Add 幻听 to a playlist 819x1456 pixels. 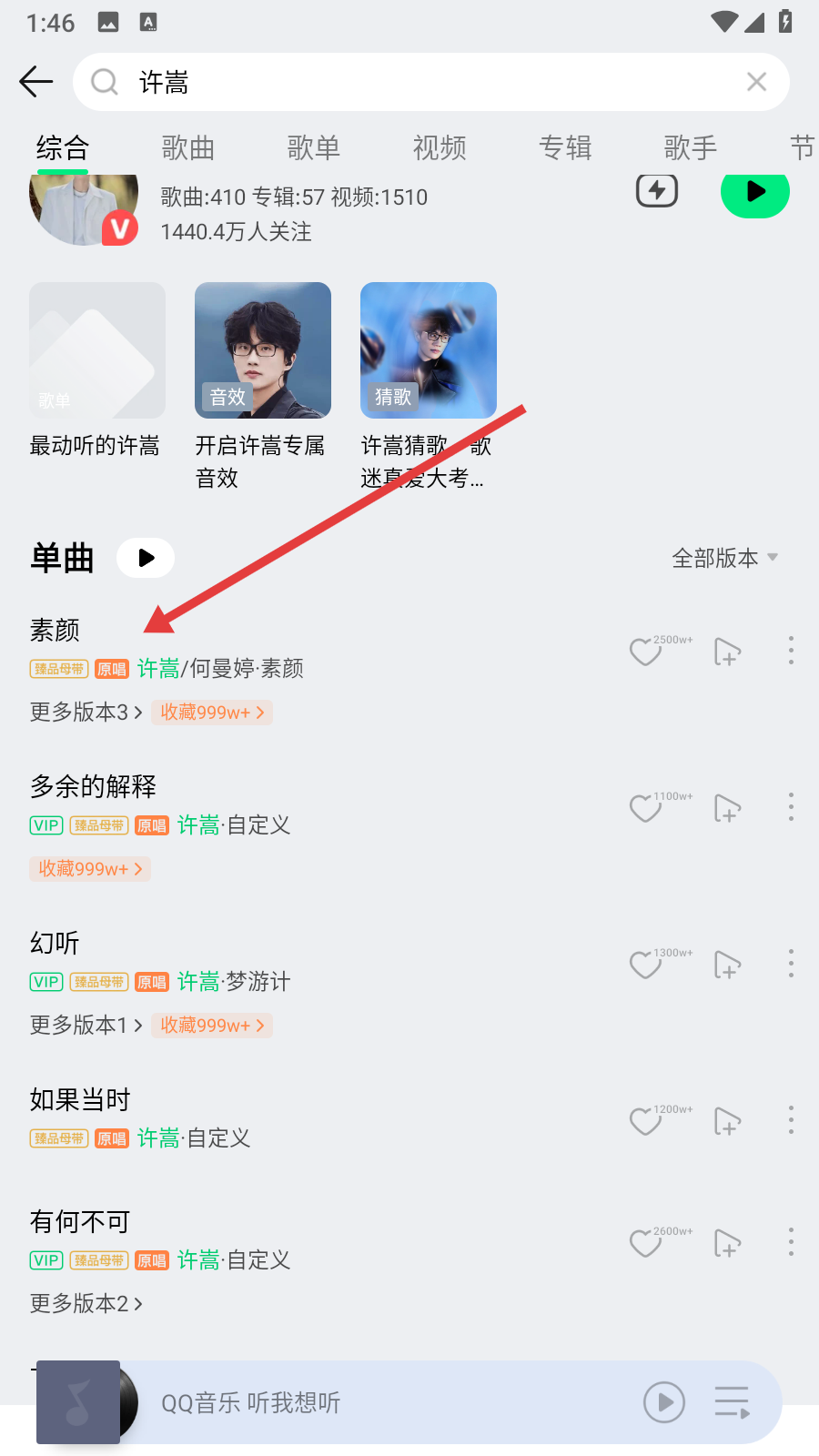[727, 964]
